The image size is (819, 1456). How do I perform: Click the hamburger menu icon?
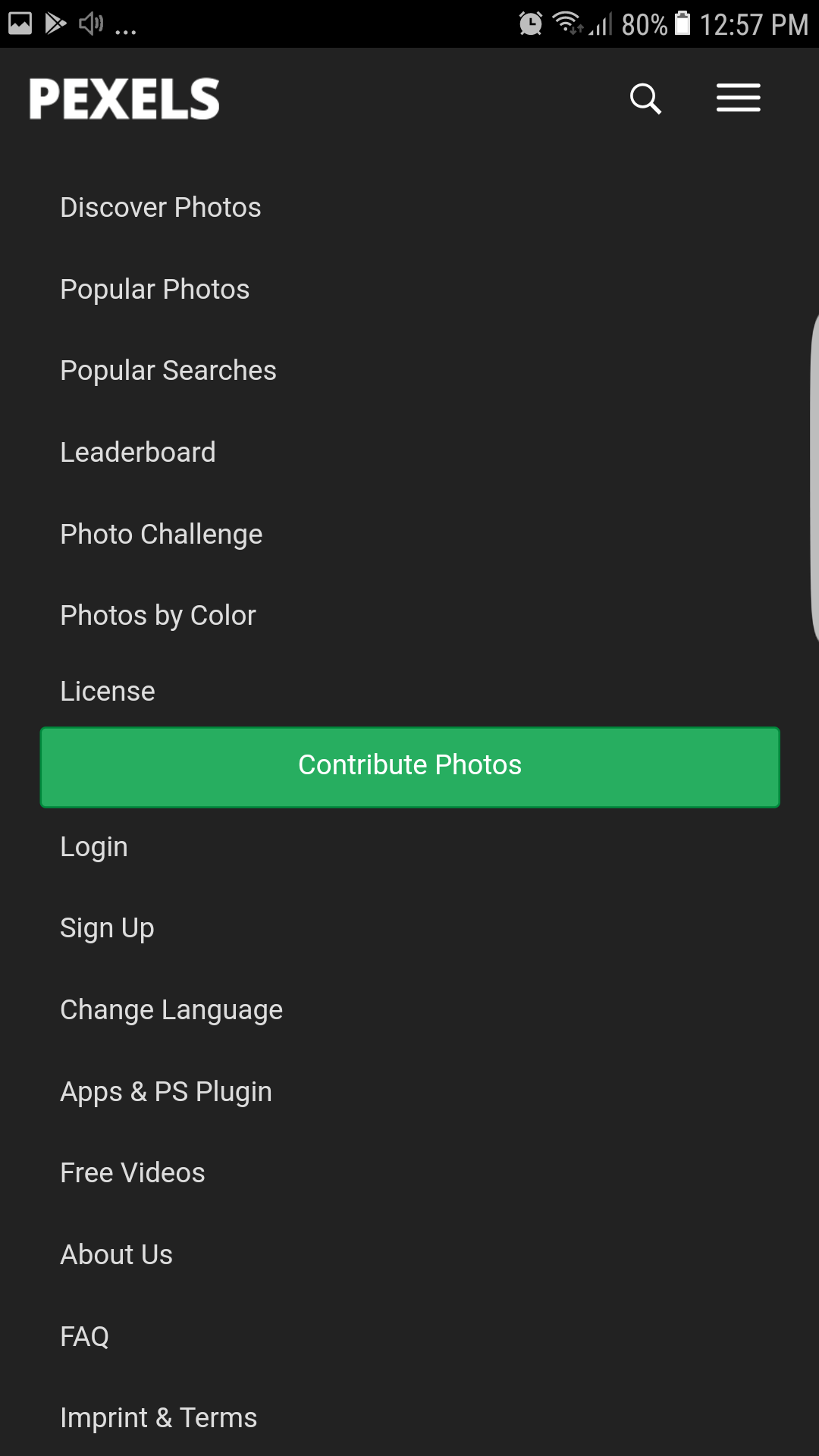coord(737,98)
